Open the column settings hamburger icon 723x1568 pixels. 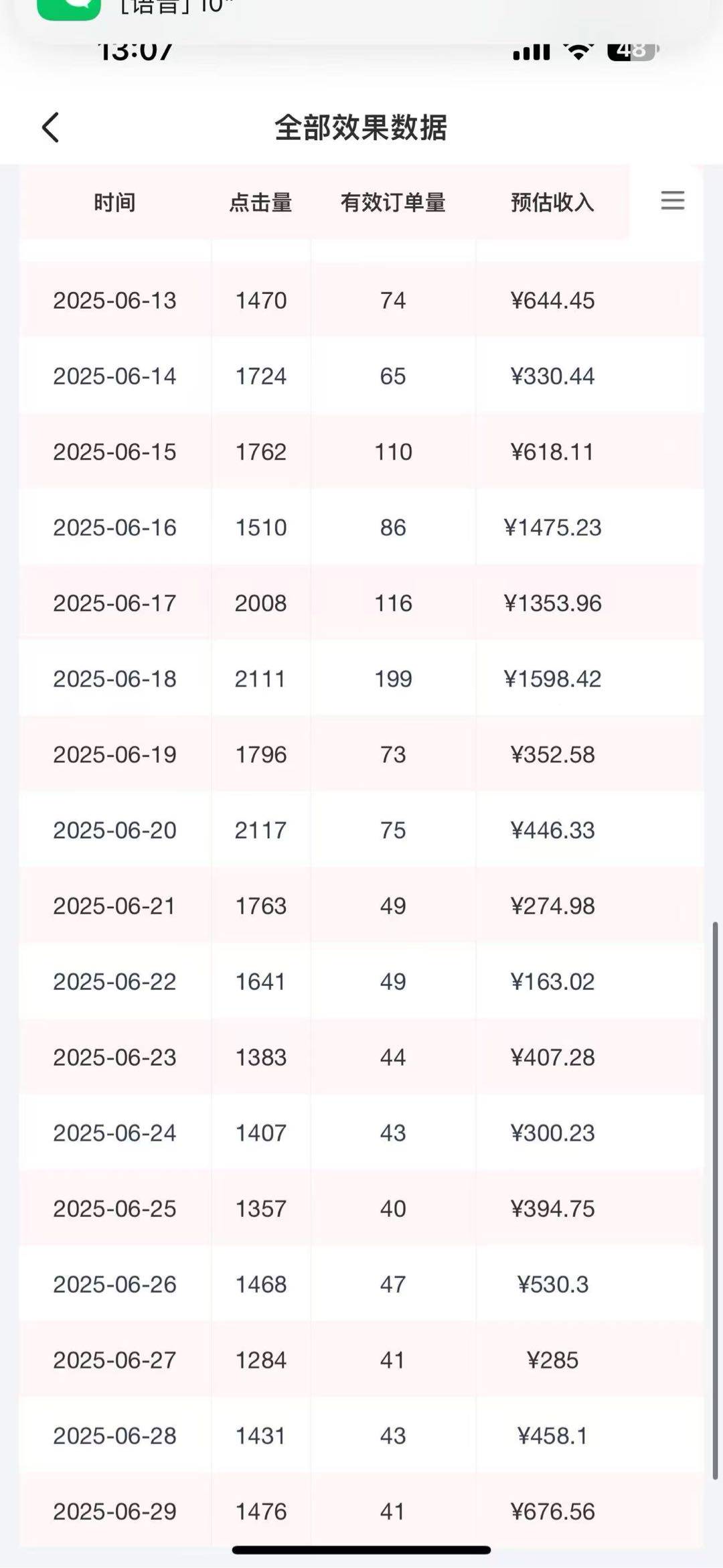pos(672,200)
